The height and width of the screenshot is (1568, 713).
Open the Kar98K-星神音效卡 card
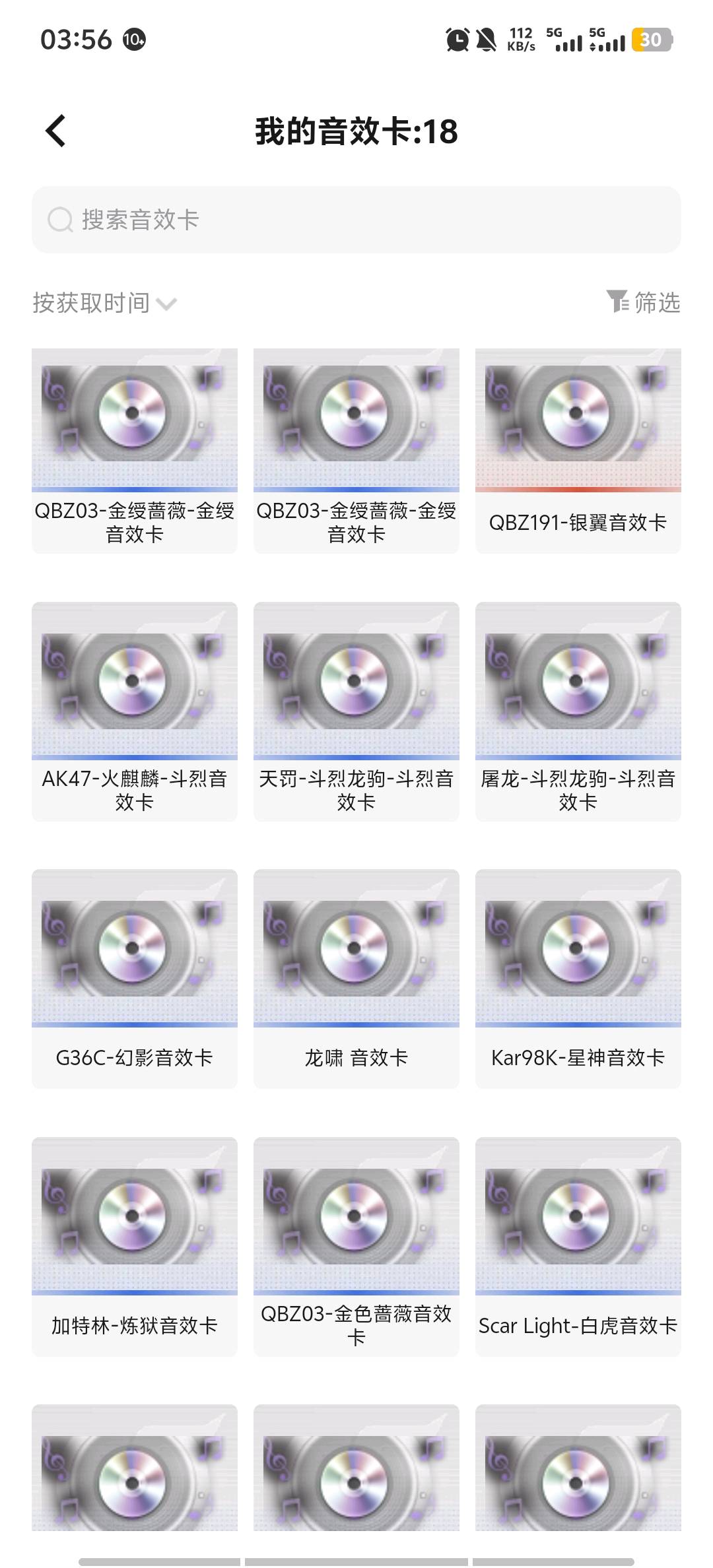pos(578,979)
